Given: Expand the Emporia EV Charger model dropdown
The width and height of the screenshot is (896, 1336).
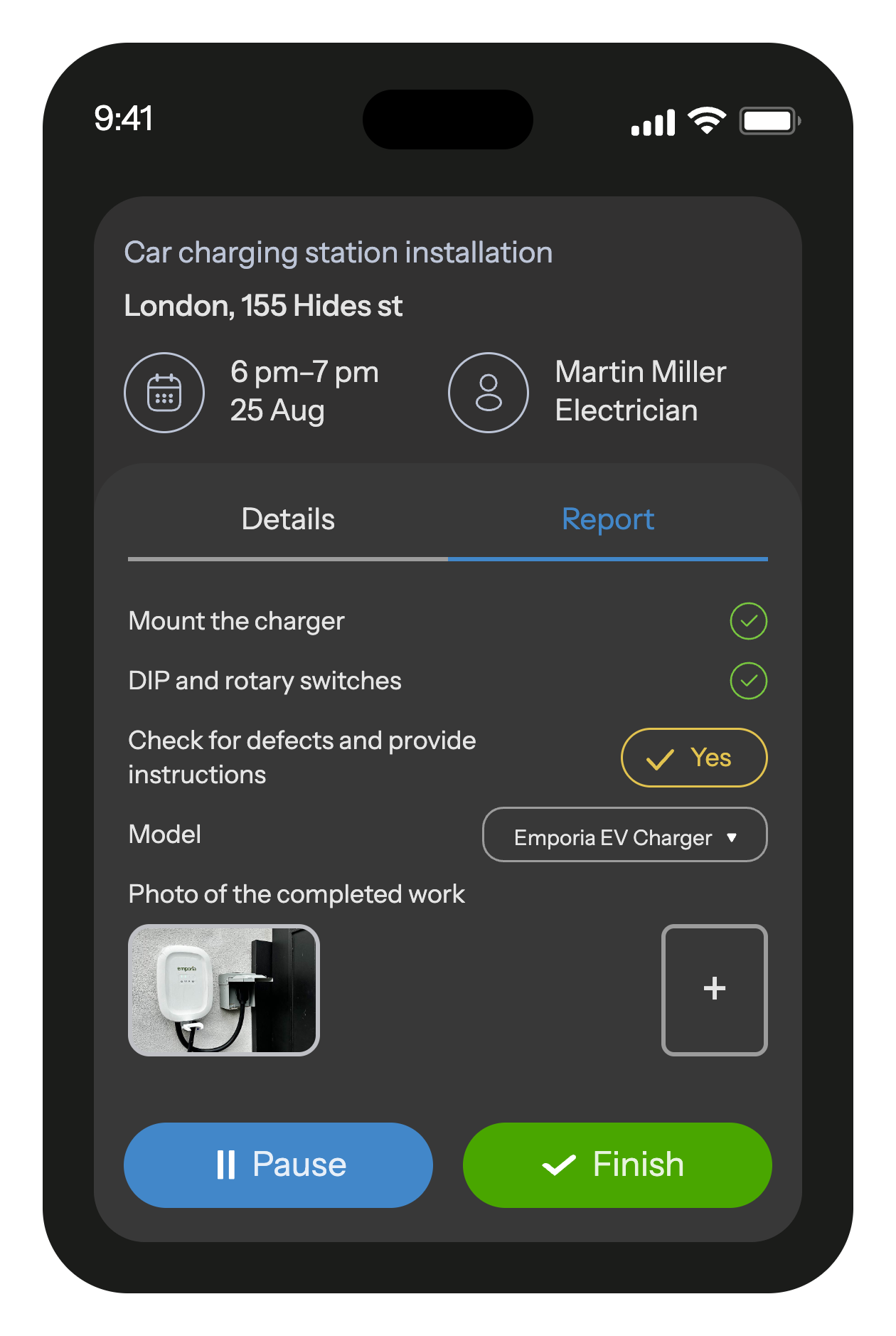Looking at the screenshot, I should click(x=624, y=835).
